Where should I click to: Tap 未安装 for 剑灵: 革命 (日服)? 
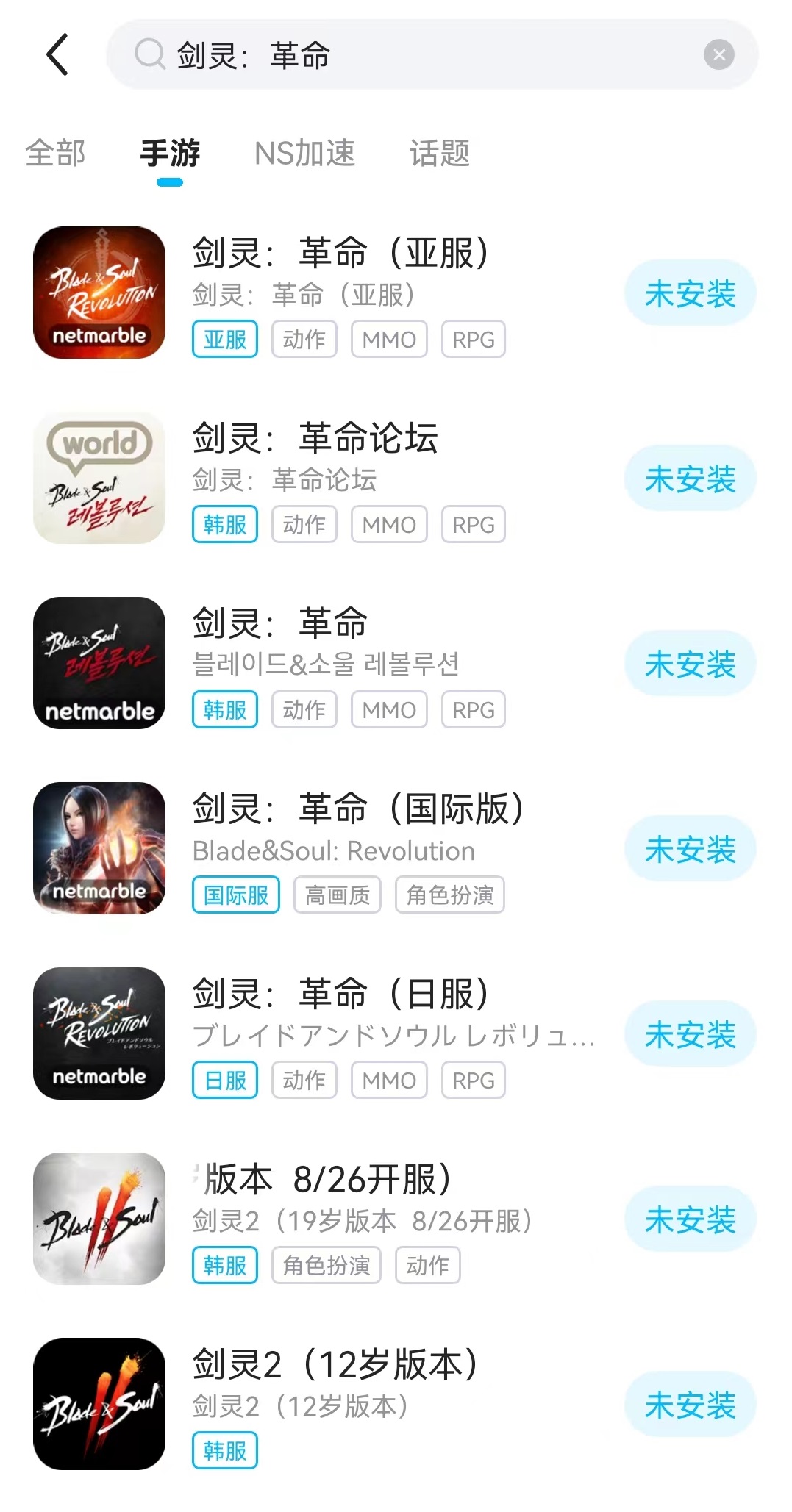pos(690,1034)
